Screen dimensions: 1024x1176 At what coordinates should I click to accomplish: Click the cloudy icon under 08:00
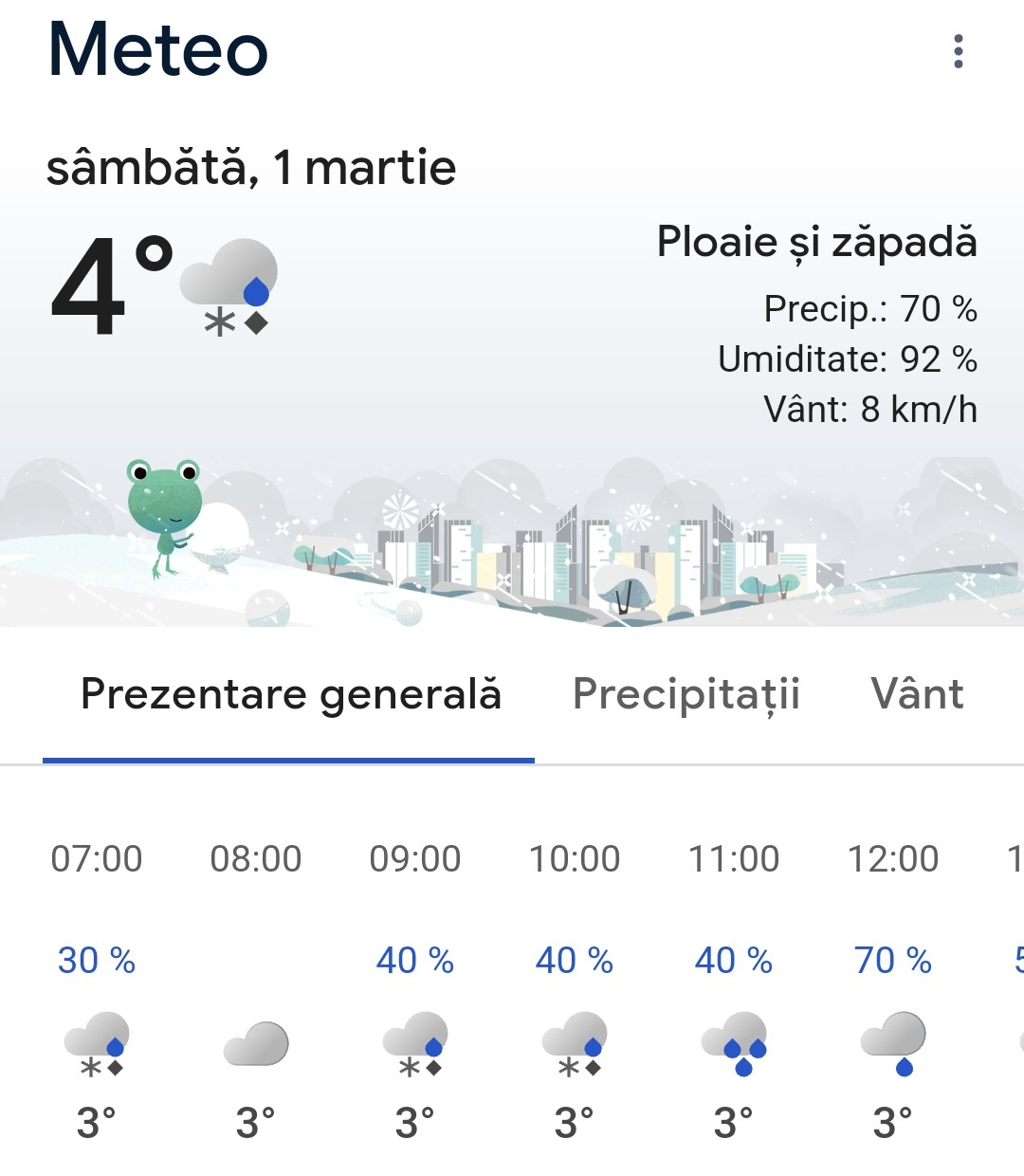(x=256, y=1046)
